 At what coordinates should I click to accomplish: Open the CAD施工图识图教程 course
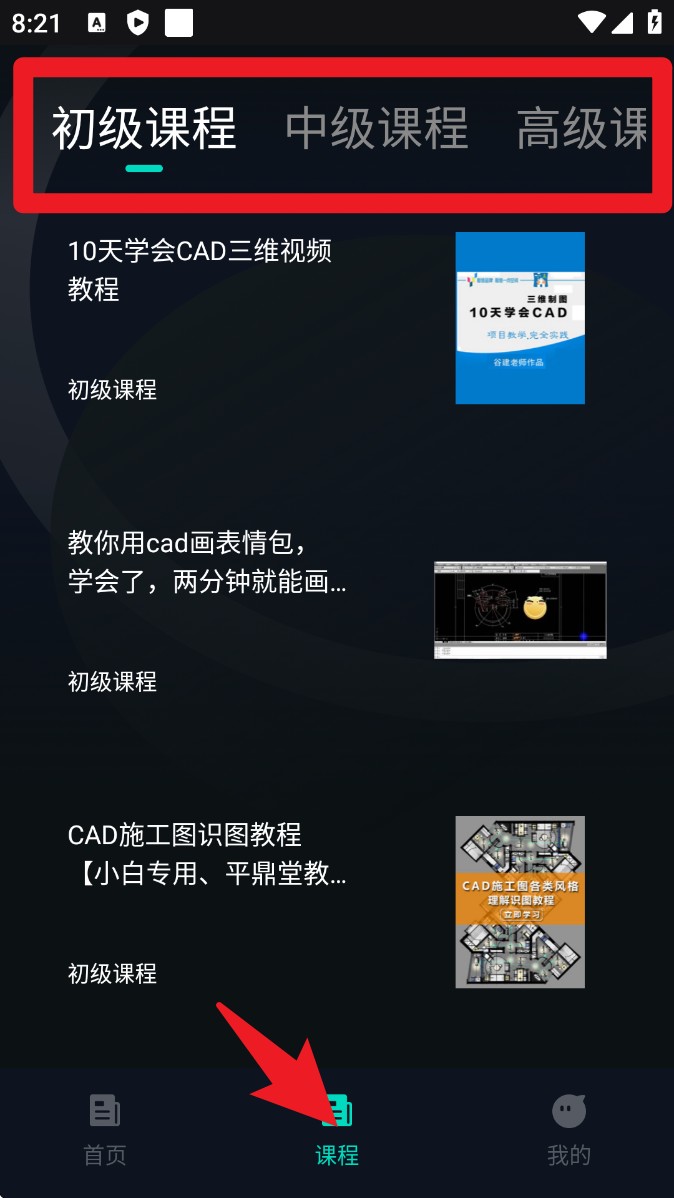207,853
